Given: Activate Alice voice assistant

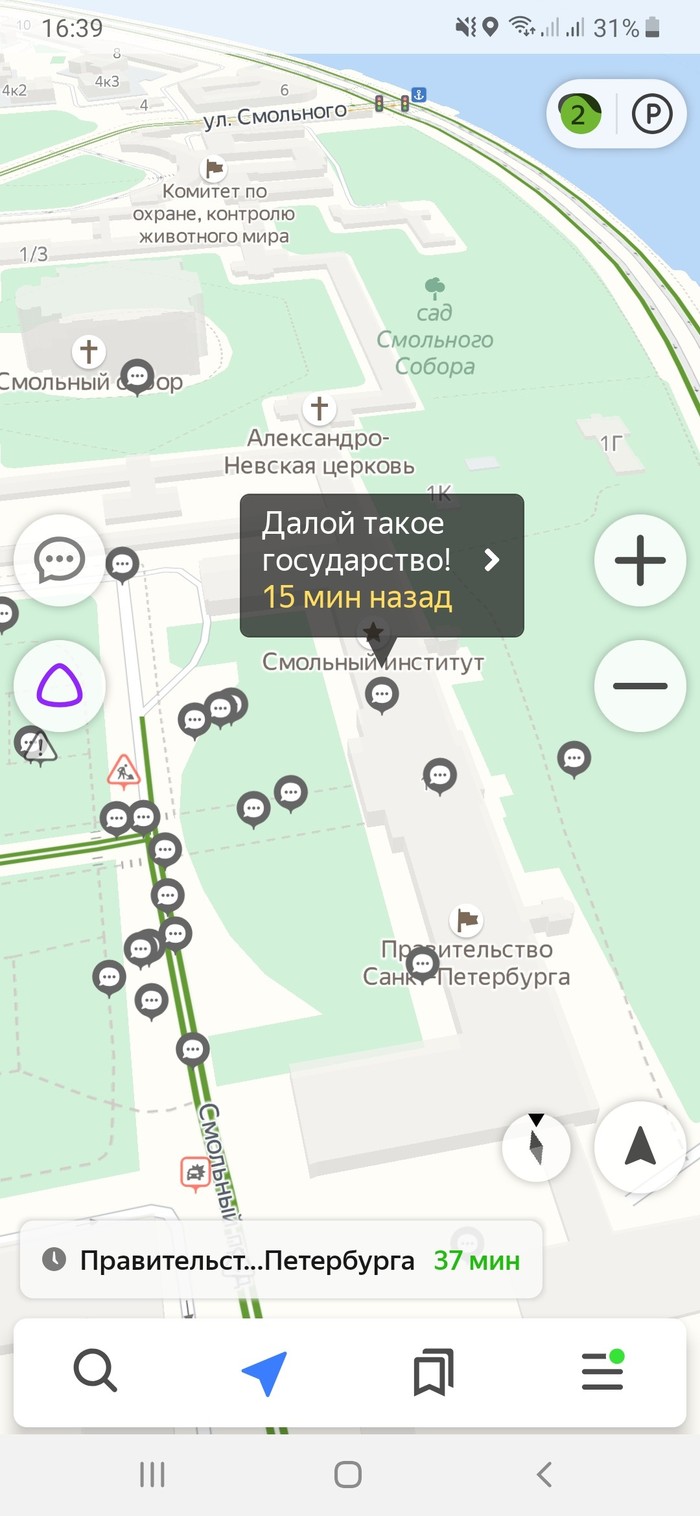Looking at the screenshot, I should 59,686.
